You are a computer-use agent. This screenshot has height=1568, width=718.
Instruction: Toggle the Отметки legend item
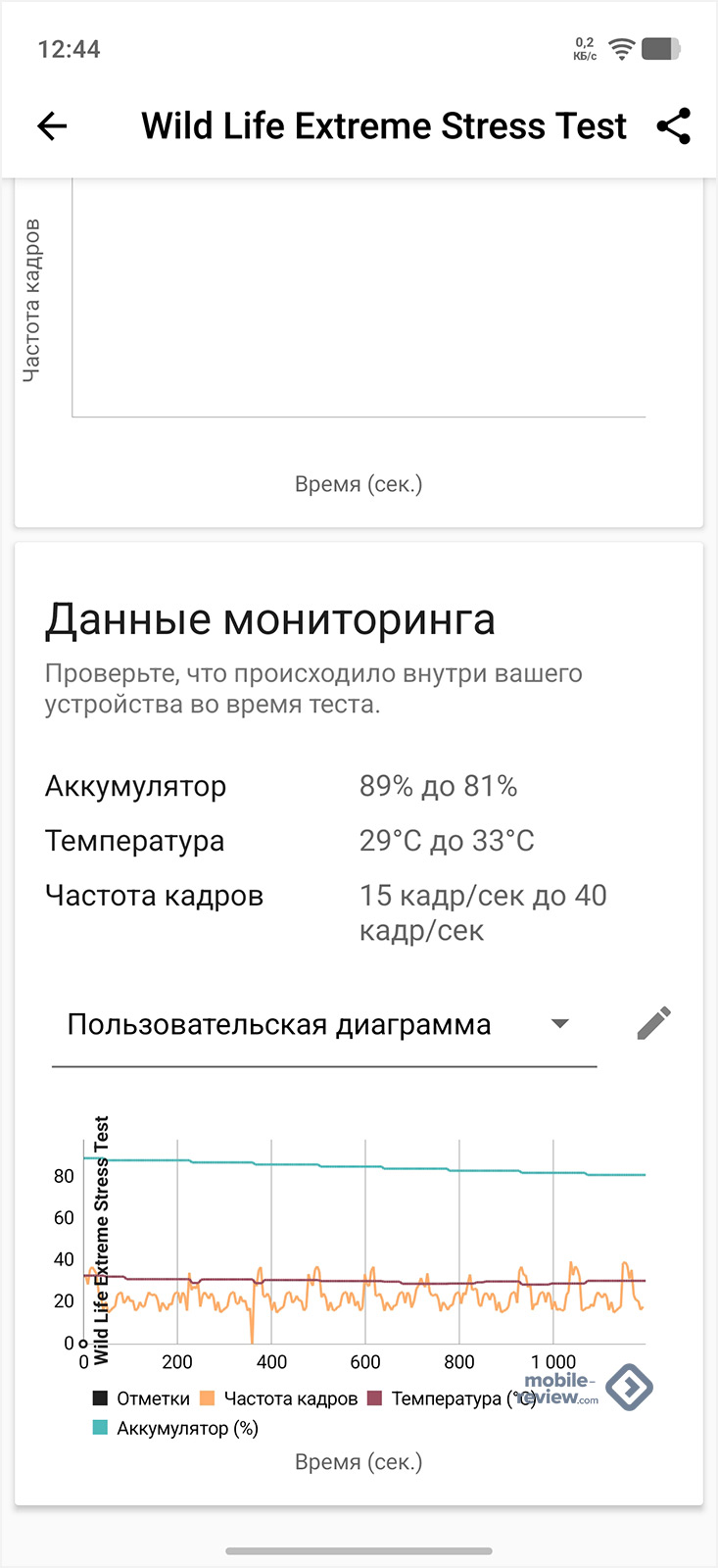point(142,1398)
